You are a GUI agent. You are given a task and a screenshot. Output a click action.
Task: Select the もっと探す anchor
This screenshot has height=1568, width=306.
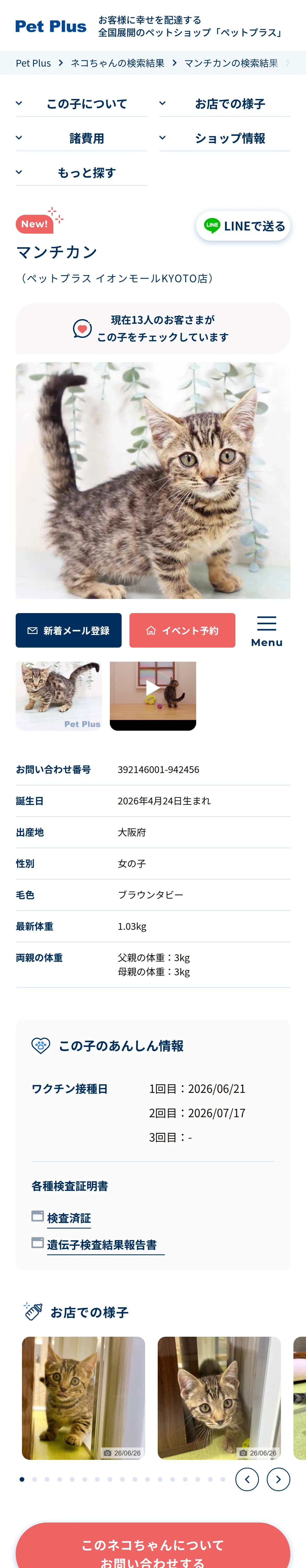tap(81, 173)
